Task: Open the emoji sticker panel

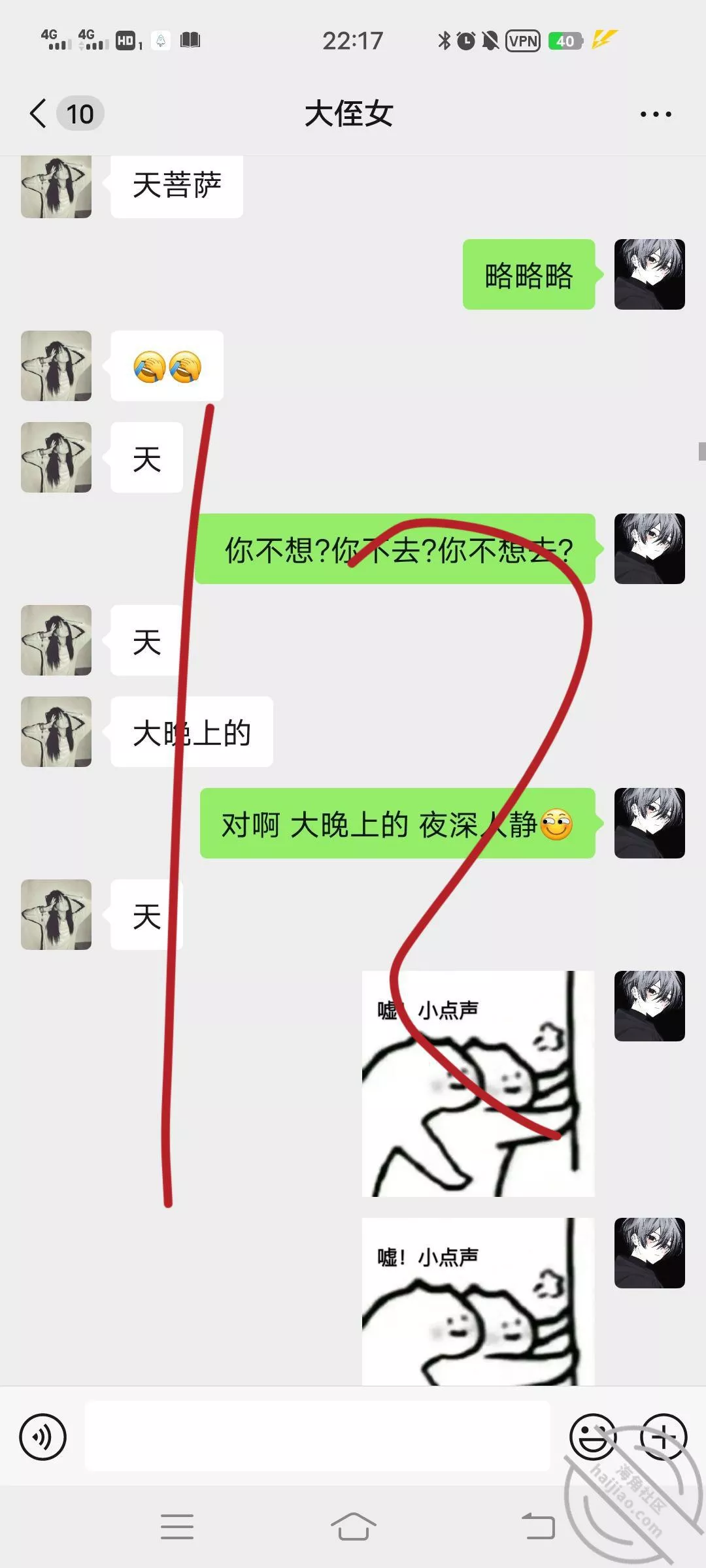Action: click(592, 1437)
